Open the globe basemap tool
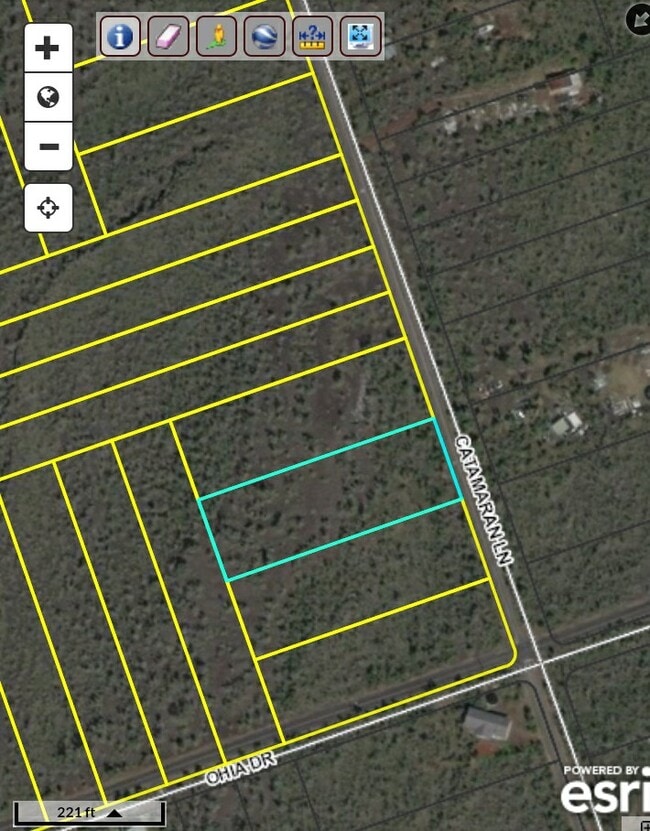 pyautogui.click(x=264, y=37)
